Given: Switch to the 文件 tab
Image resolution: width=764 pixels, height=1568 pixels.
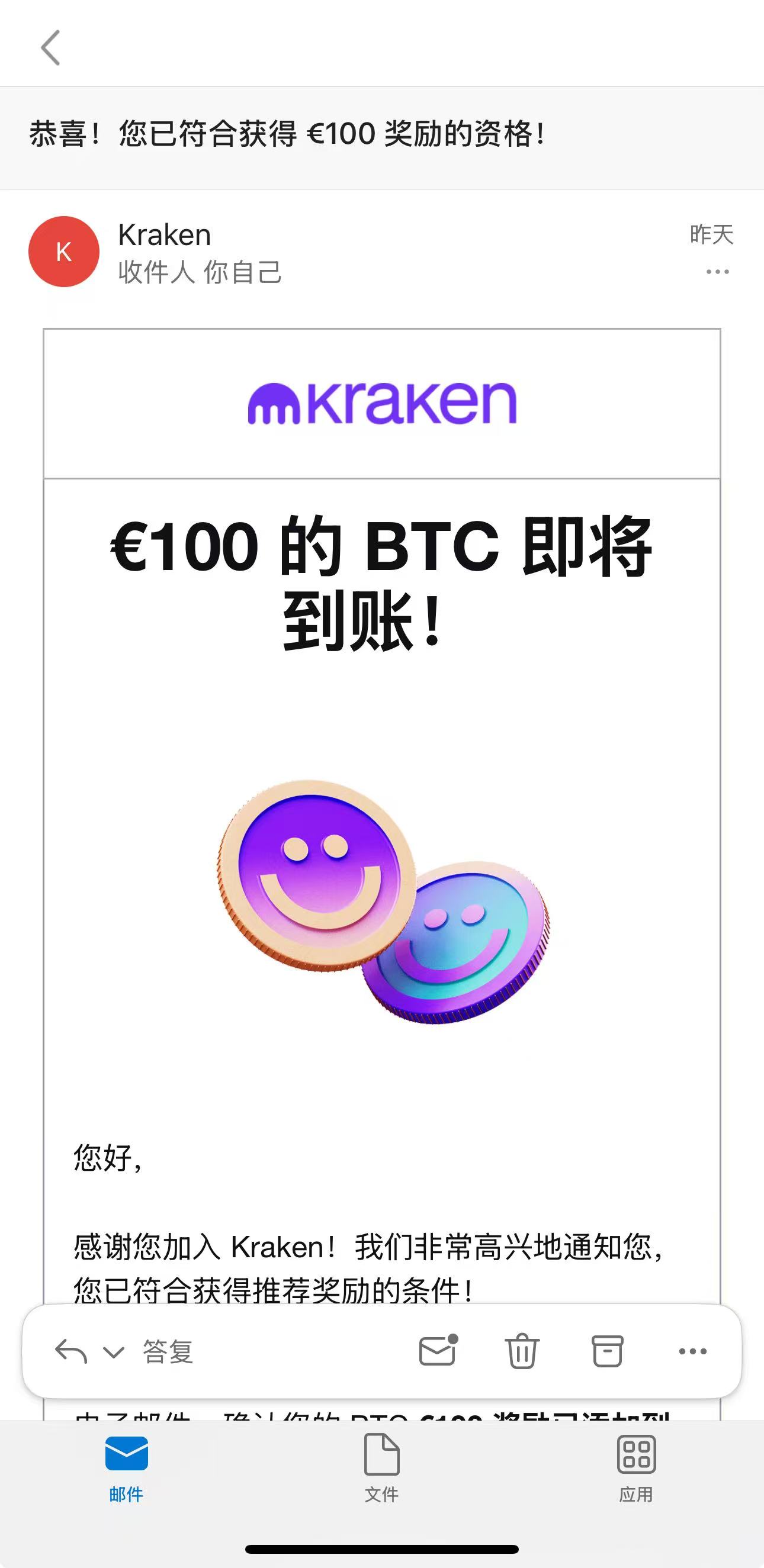Looking at the screenshot, I should (382, 1468).
